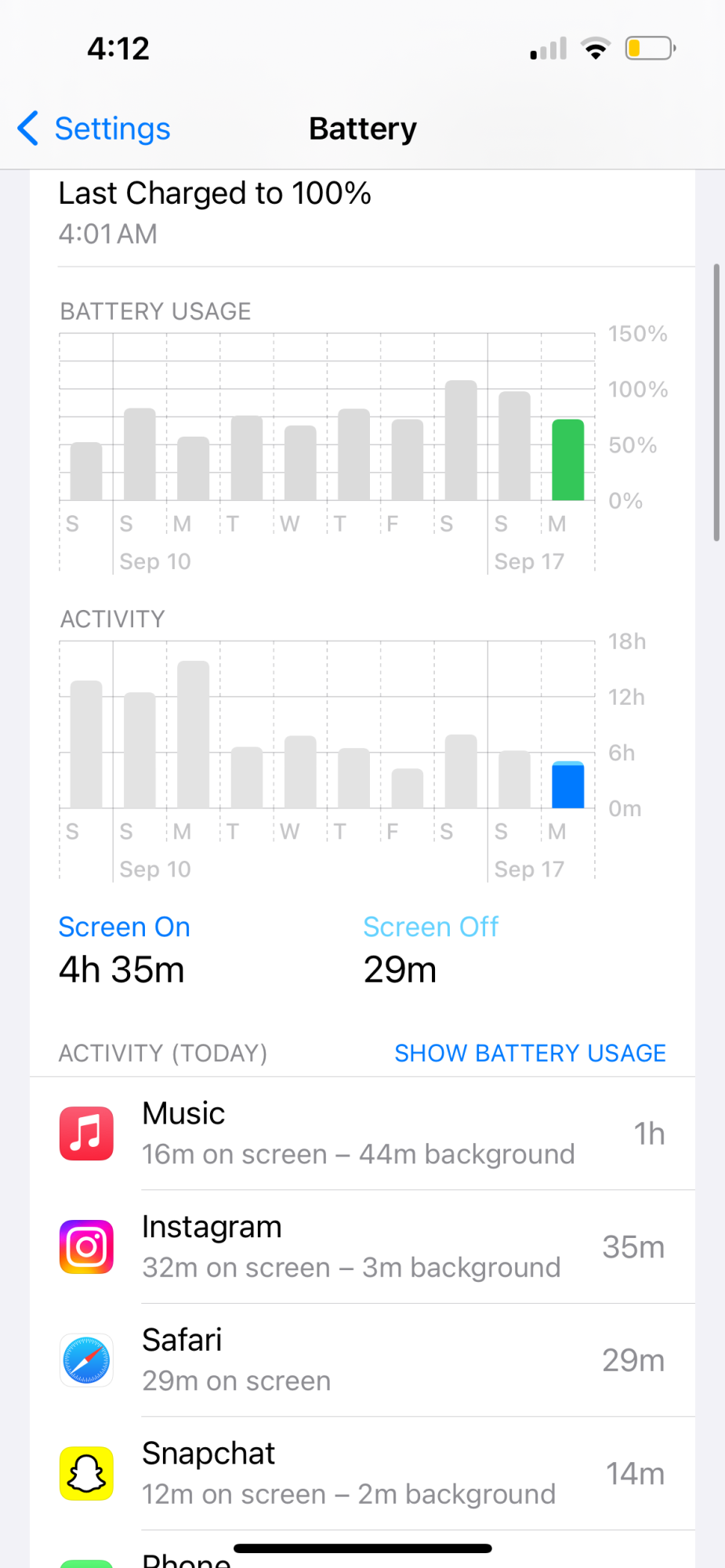This screenshot has width=725, height=1568.
Task: Tap SHOW BATTERY USAGE link
Action: coord(530,1053)
